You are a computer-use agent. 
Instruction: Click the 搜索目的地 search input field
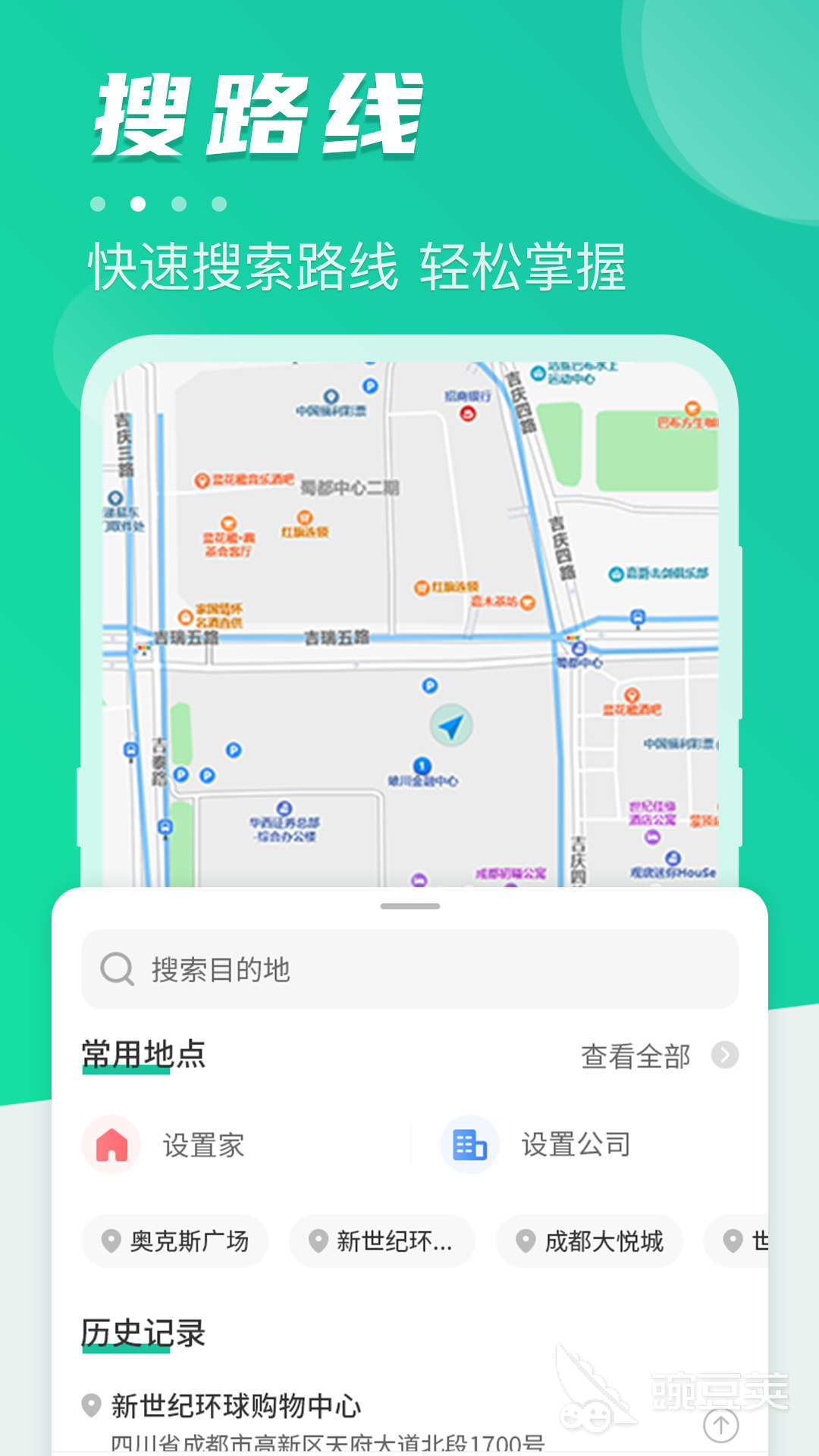409,968
